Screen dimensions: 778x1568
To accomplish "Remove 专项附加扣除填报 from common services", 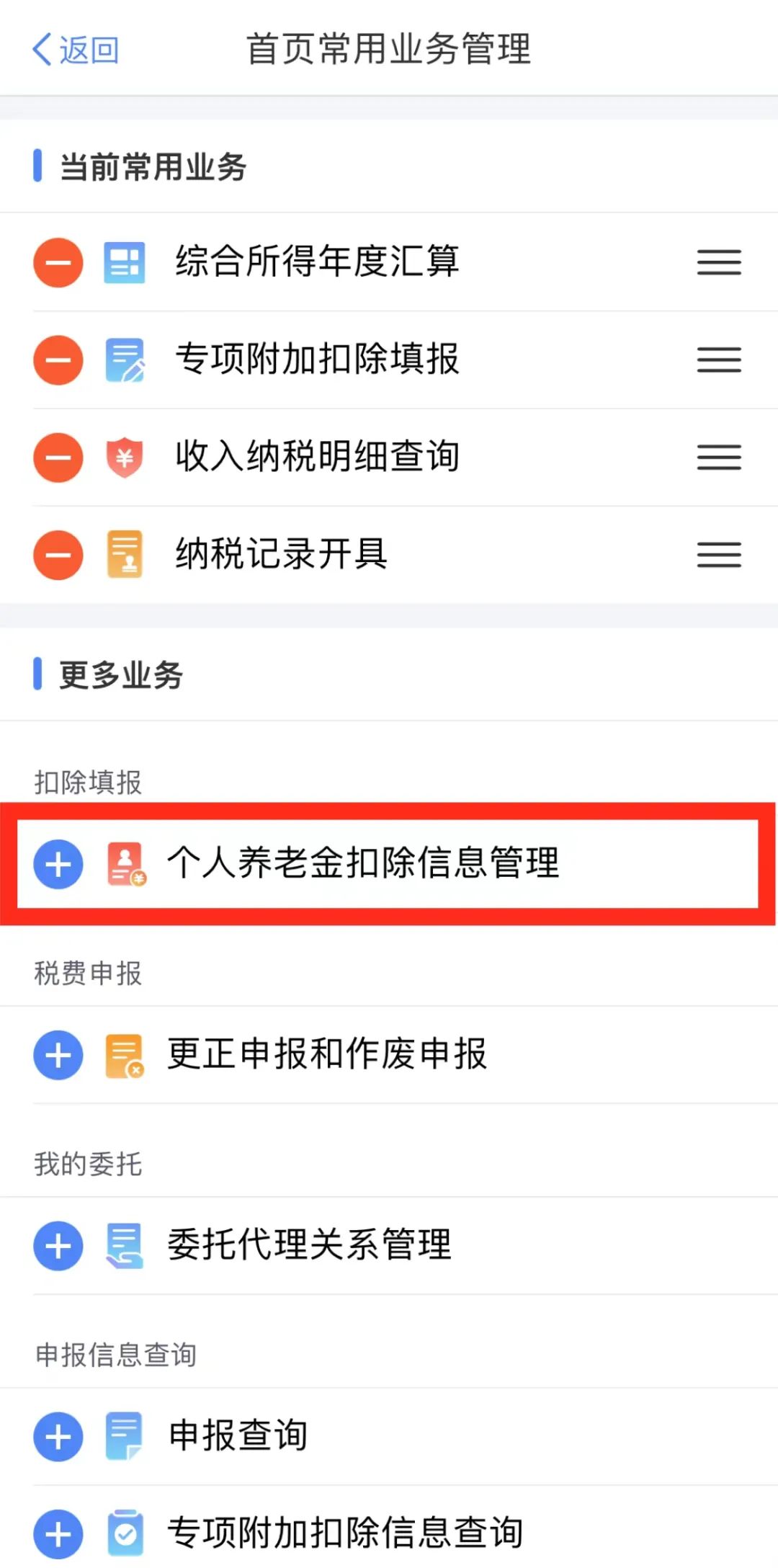I will 58,360.
